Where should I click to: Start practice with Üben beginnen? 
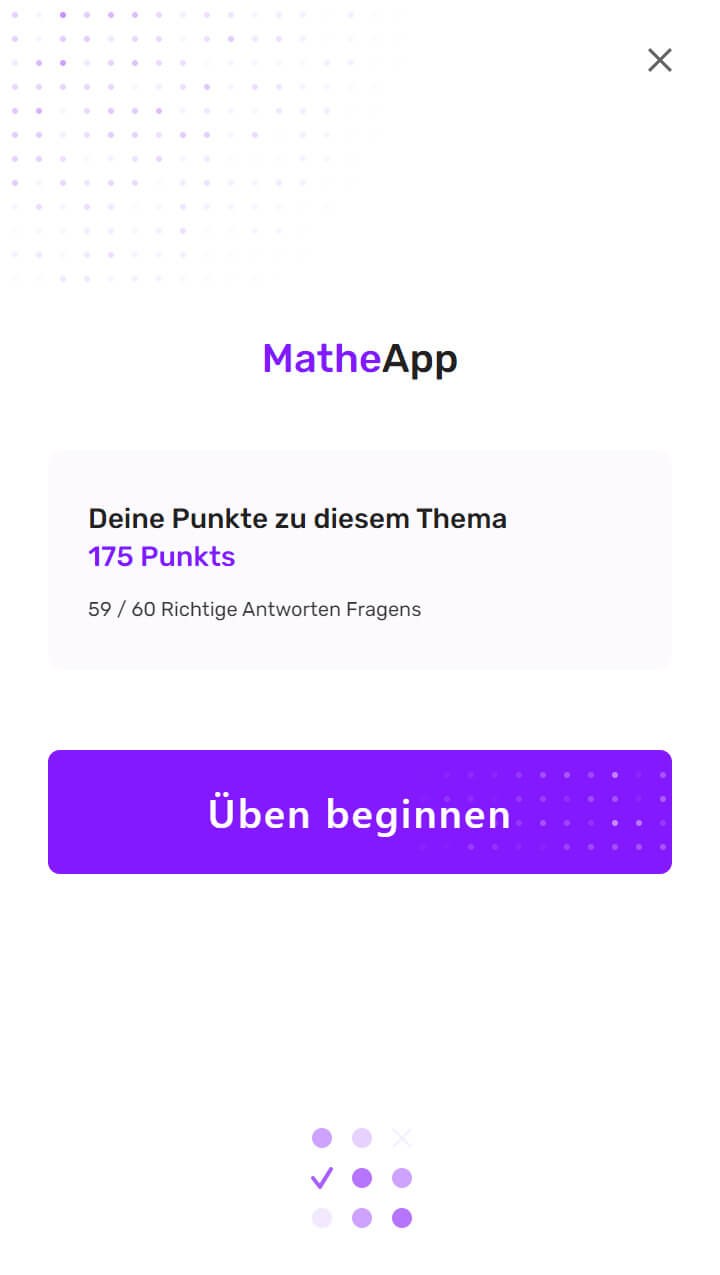(360, 812)
